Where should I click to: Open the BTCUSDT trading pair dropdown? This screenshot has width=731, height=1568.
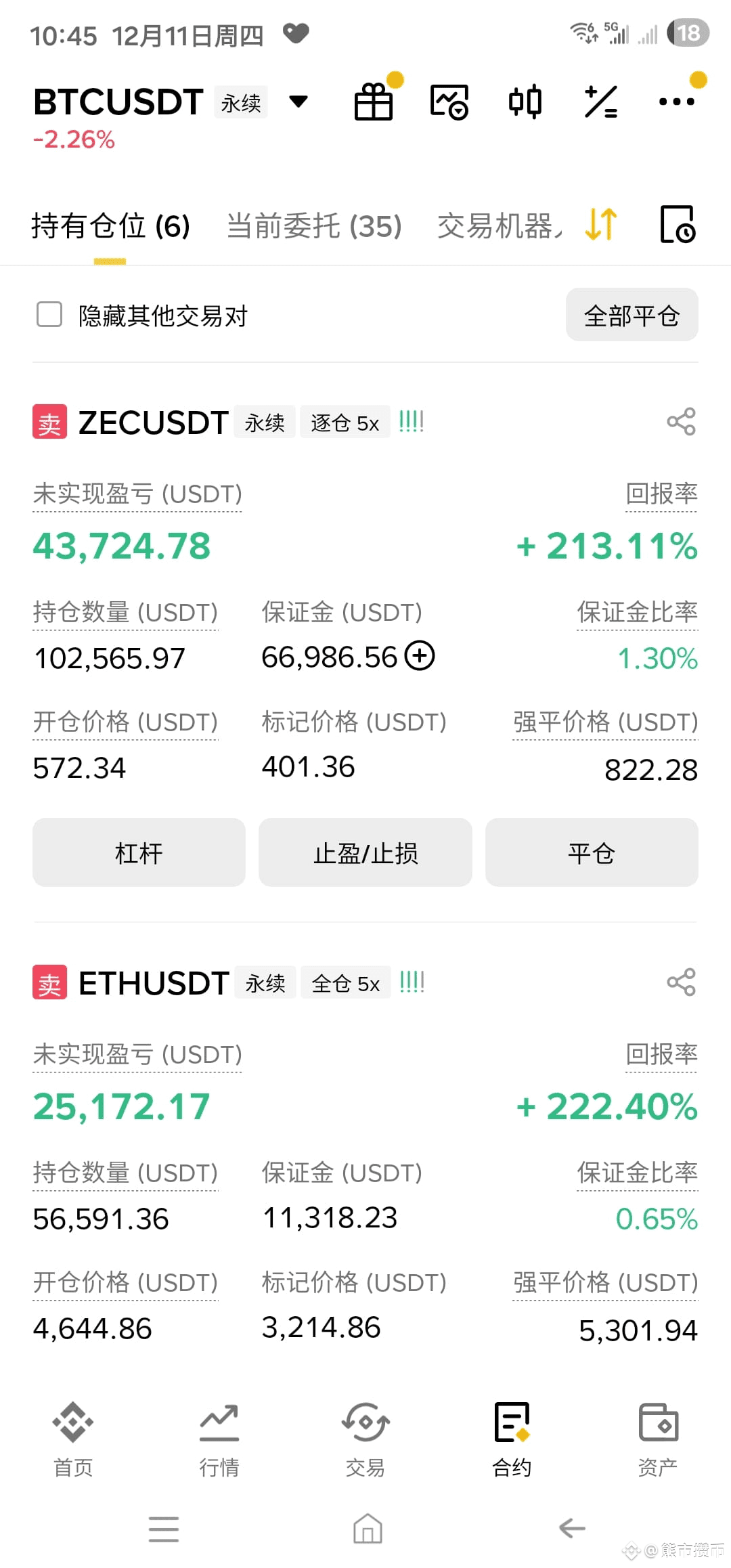(x=298, y=102)
